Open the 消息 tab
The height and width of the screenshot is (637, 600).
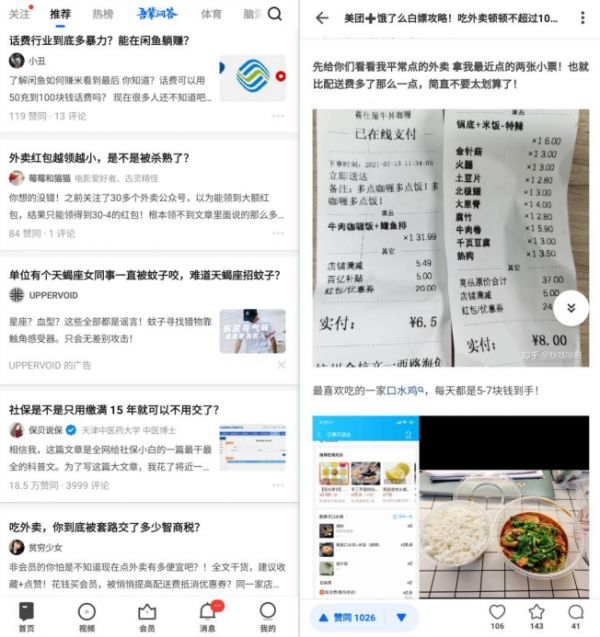tap(208, 615)
